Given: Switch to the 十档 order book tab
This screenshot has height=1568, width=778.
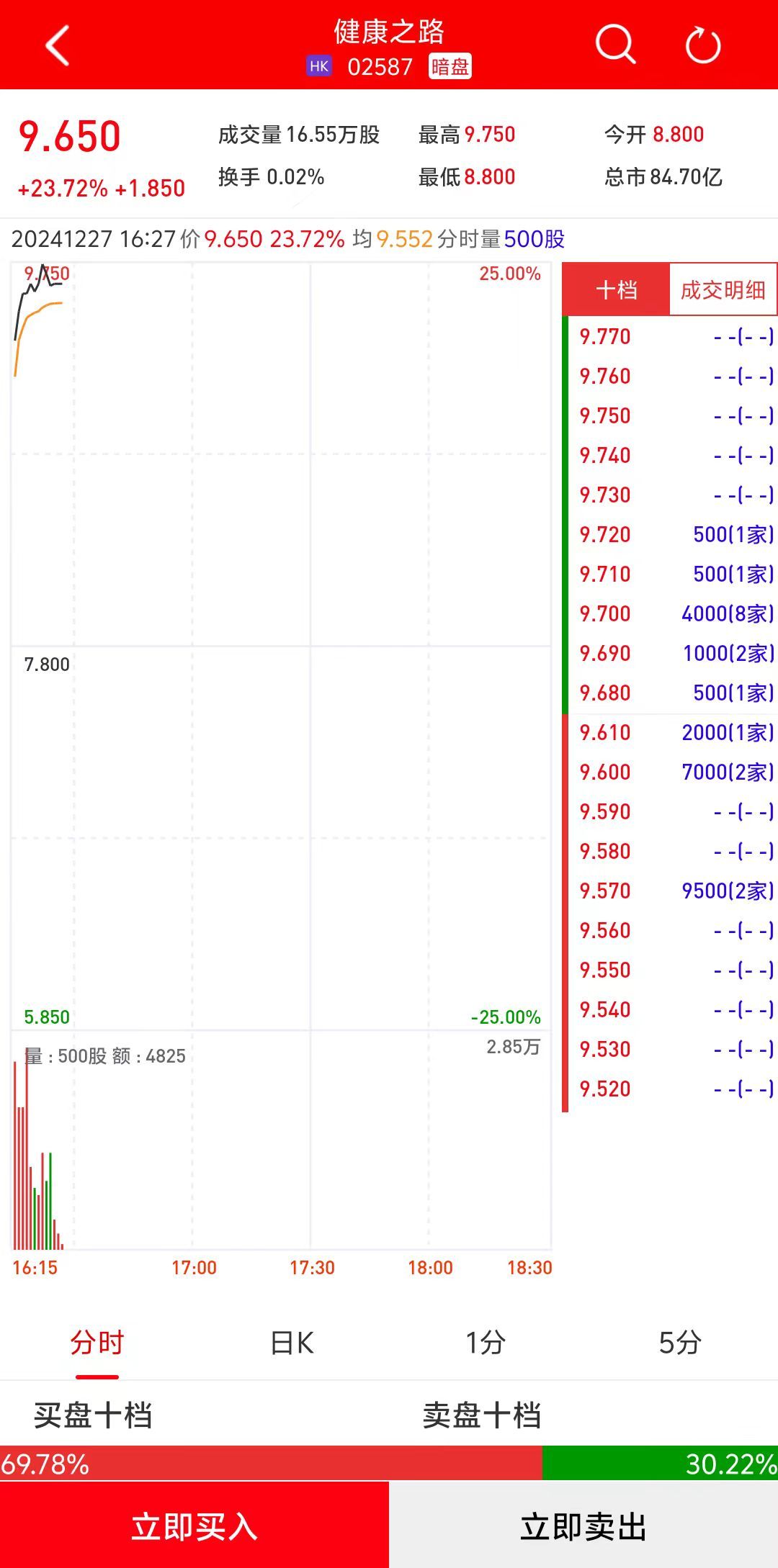Looking at the screenshot, I should (616, 290).
